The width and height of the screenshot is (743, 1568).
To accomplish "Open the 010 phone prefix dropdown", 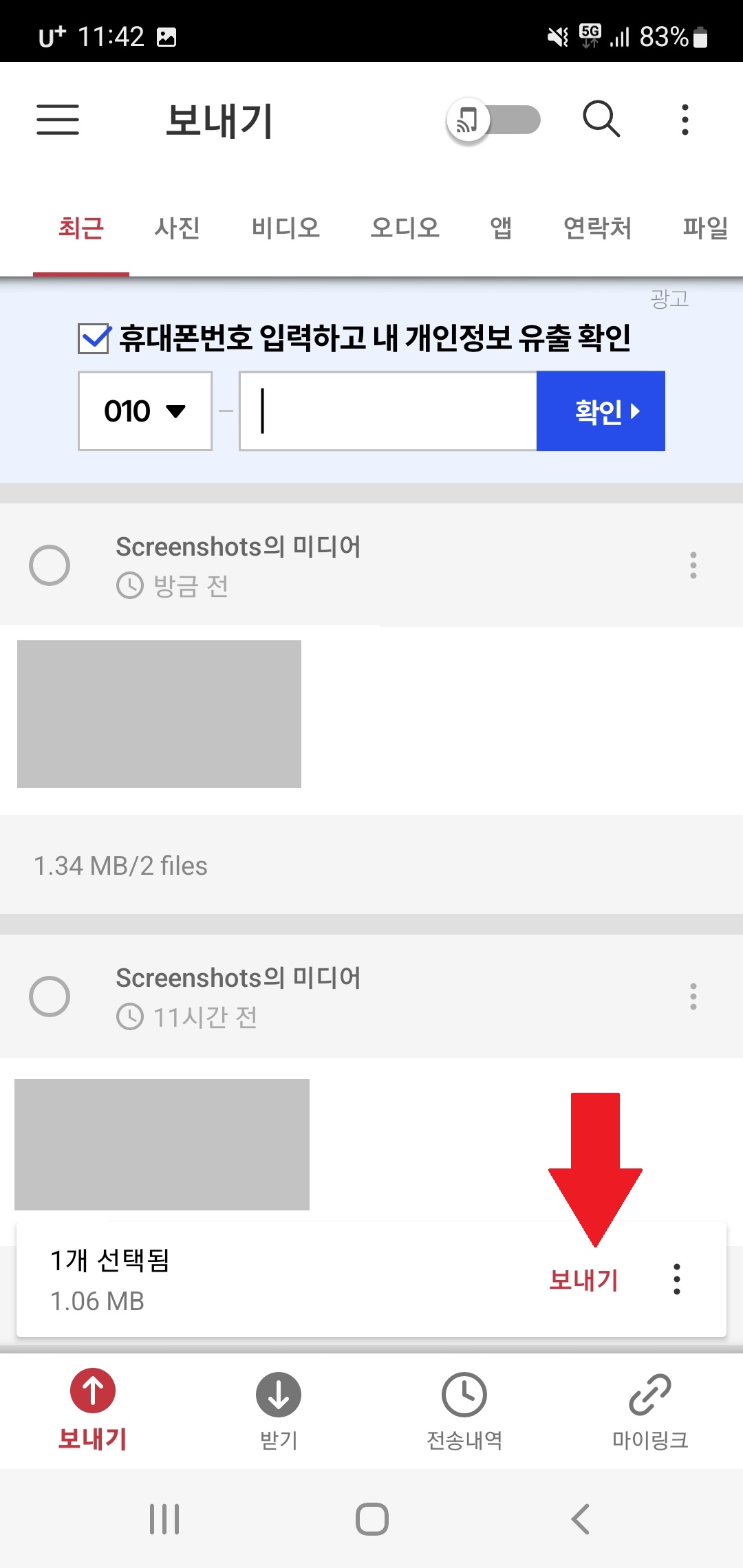I will (x=144, y=411).
